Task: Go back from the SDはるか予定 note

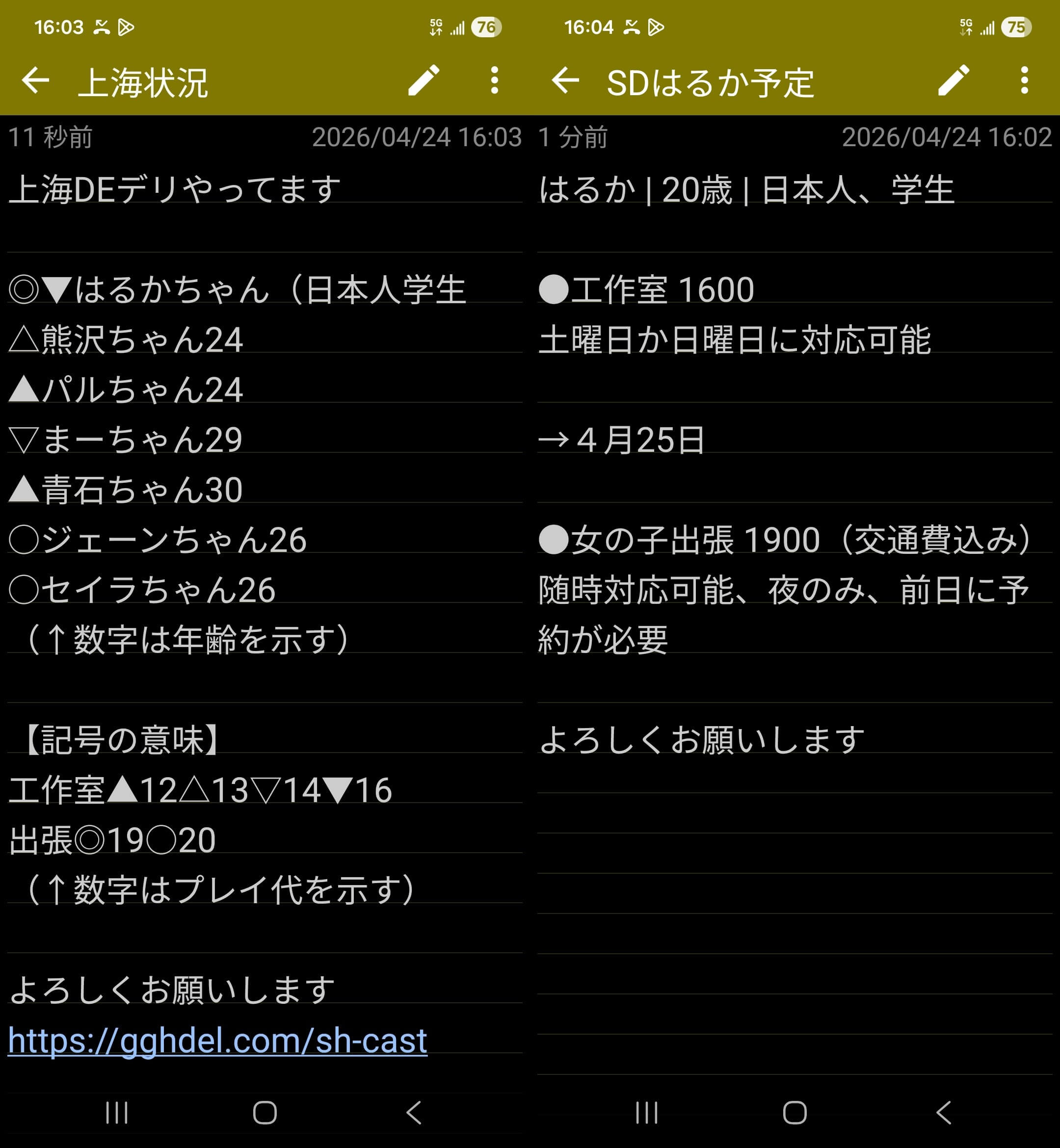Action: [x=565, y=80]
